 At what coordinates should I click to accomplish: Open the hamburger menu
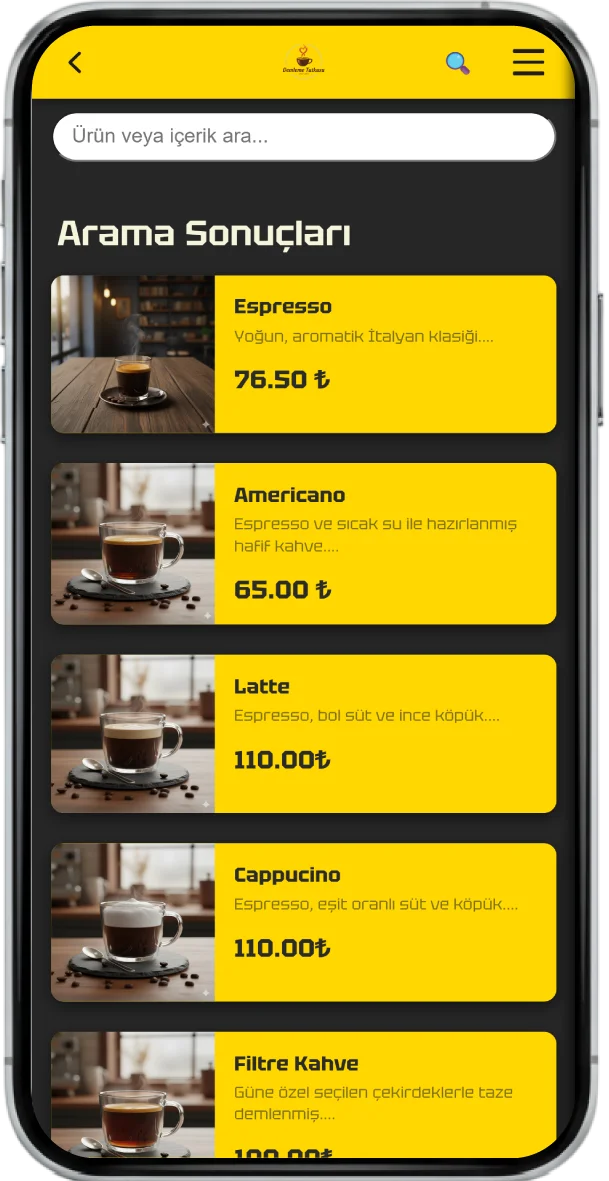[528, 63]
